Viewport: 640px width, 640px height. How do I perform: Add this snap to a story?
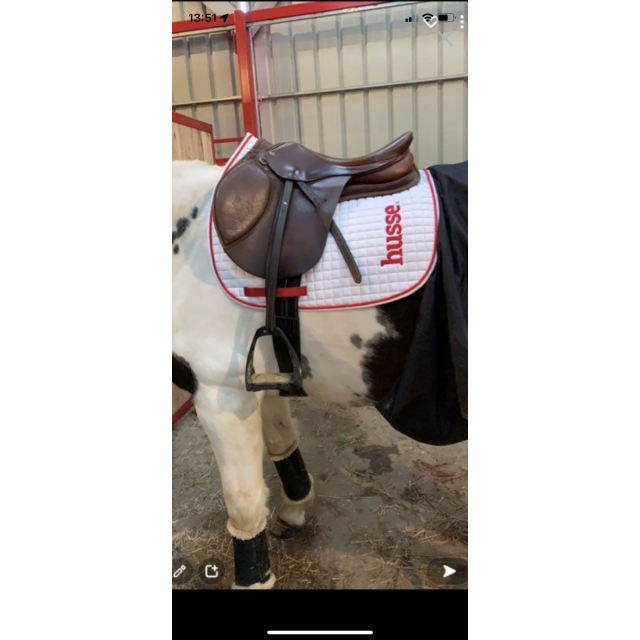coord(212,571)
